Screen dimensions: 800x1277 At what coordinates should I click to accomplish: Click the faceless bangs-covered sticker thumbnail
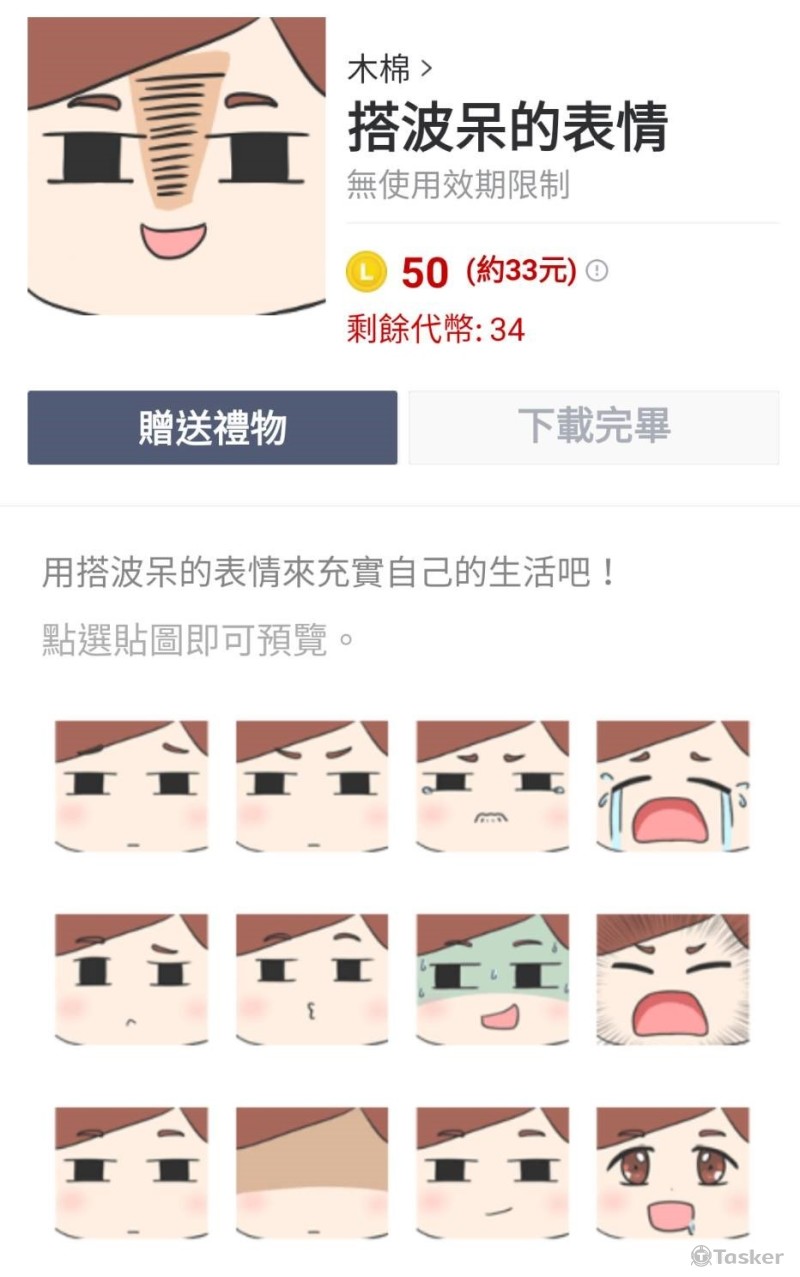point(312,1172)
